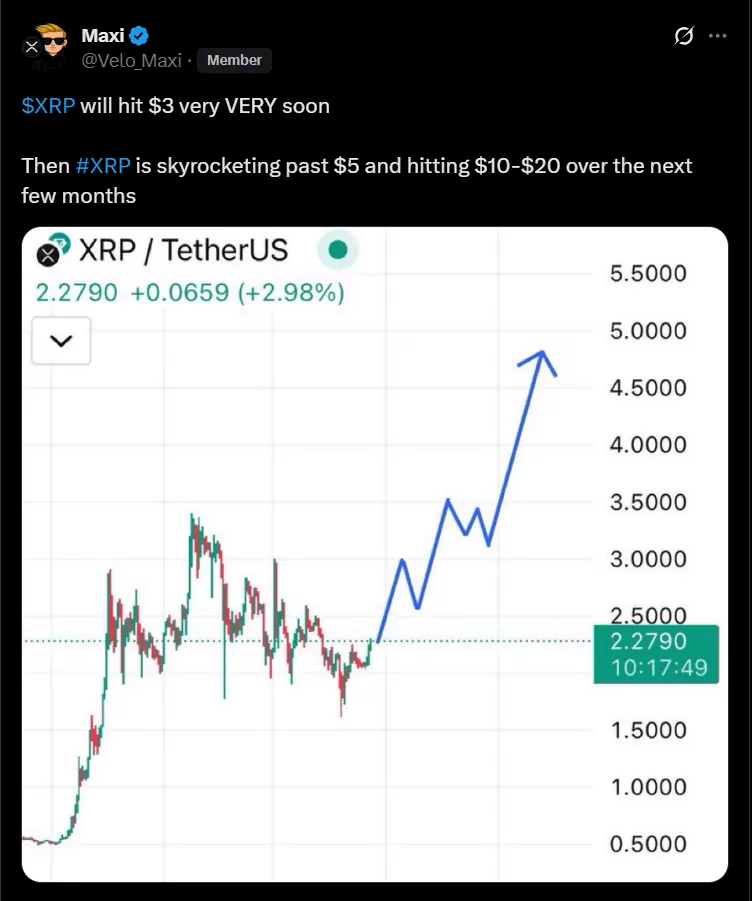
Task: Open the more options three-dot menu
Action: pos(719,36)
